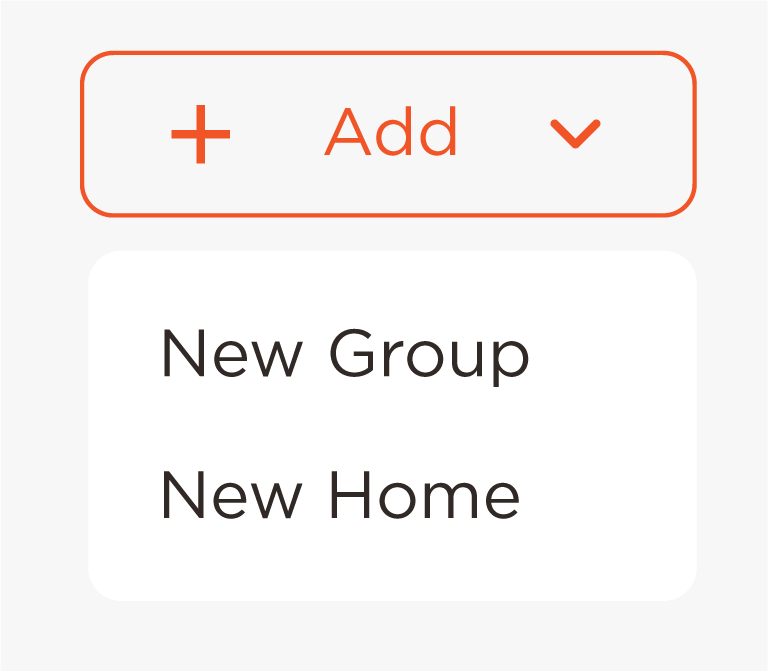This screenshot has height=671, width=769.
Task: Choose New Home from the menu
Action: click(340, 496)
